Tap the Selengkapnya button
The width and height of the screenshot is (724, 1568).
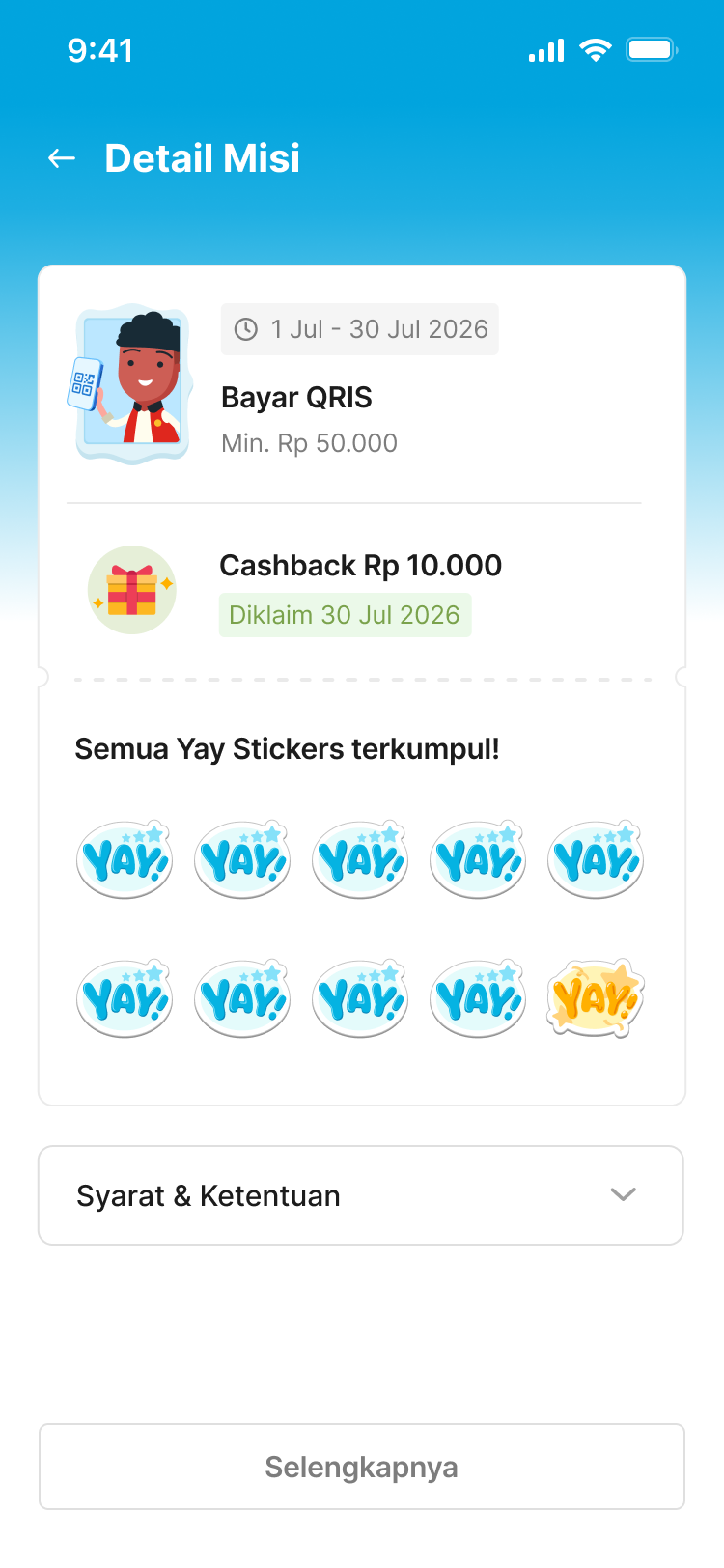tap(362, 1467)
